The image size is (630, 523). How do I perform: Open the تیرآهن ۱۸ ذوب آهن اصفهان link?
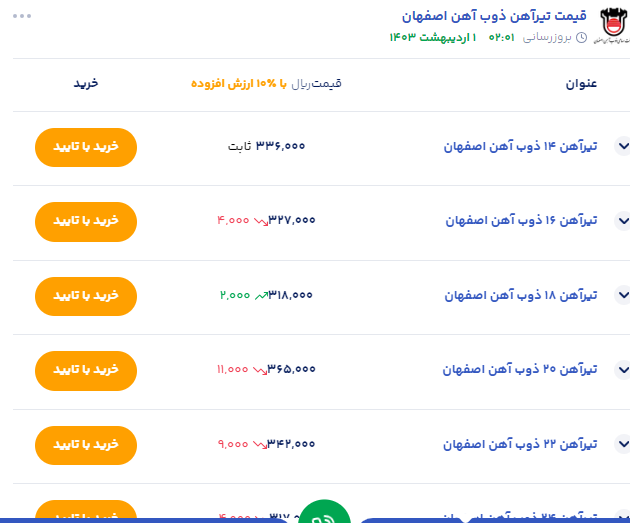[520, 296]
